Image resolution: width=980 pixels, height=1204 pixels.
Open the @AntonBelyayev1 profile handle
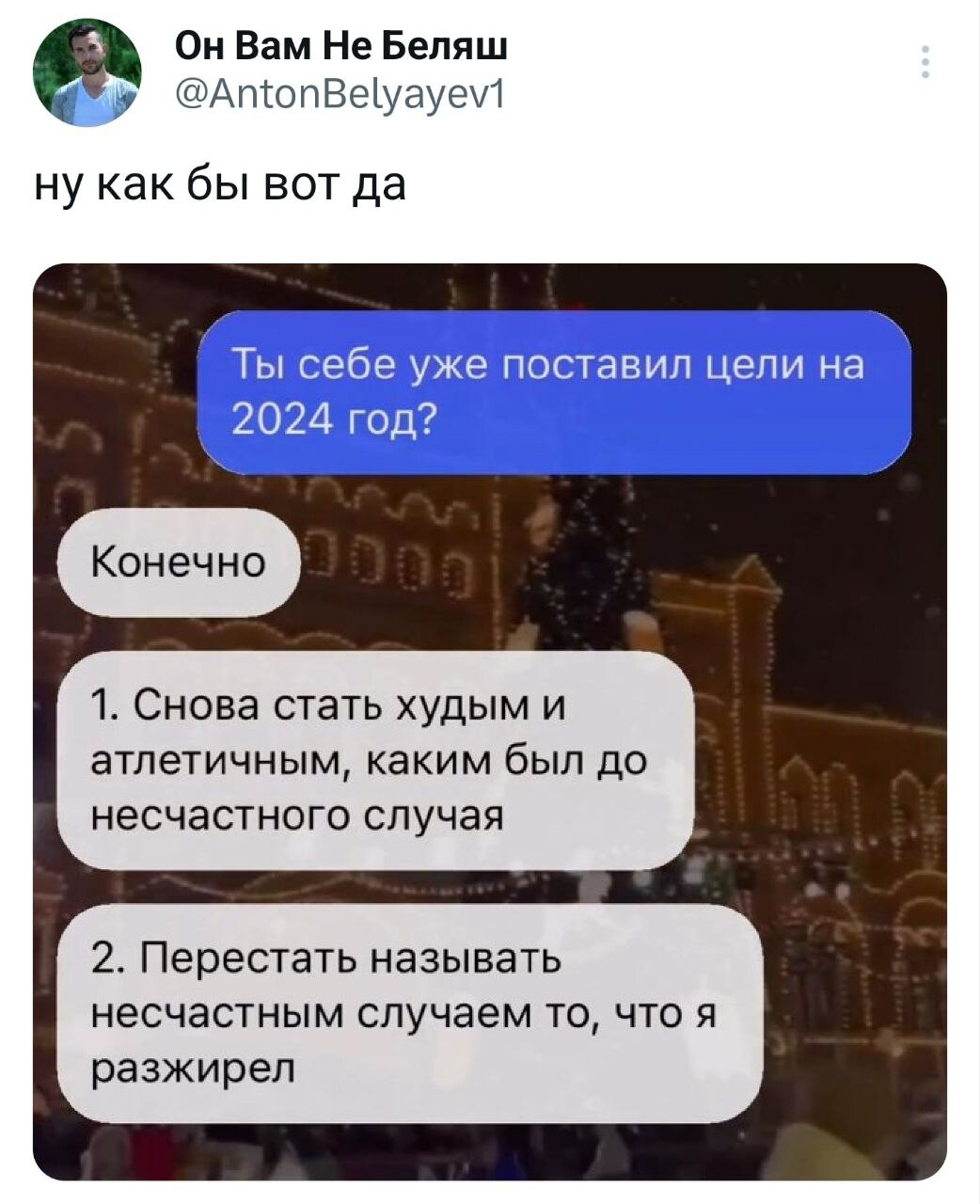pos(342,94)
